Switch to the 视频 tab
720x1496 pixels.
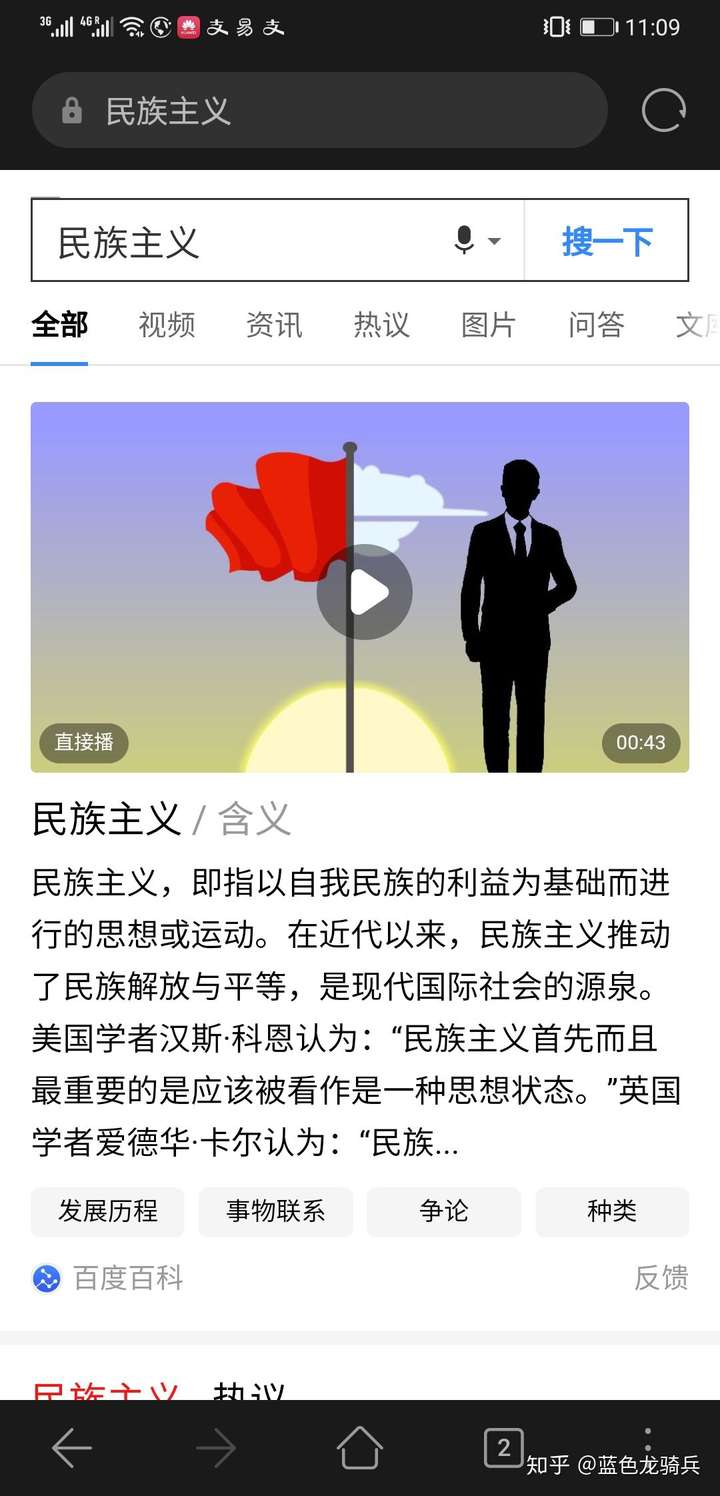tap(166, 325)
